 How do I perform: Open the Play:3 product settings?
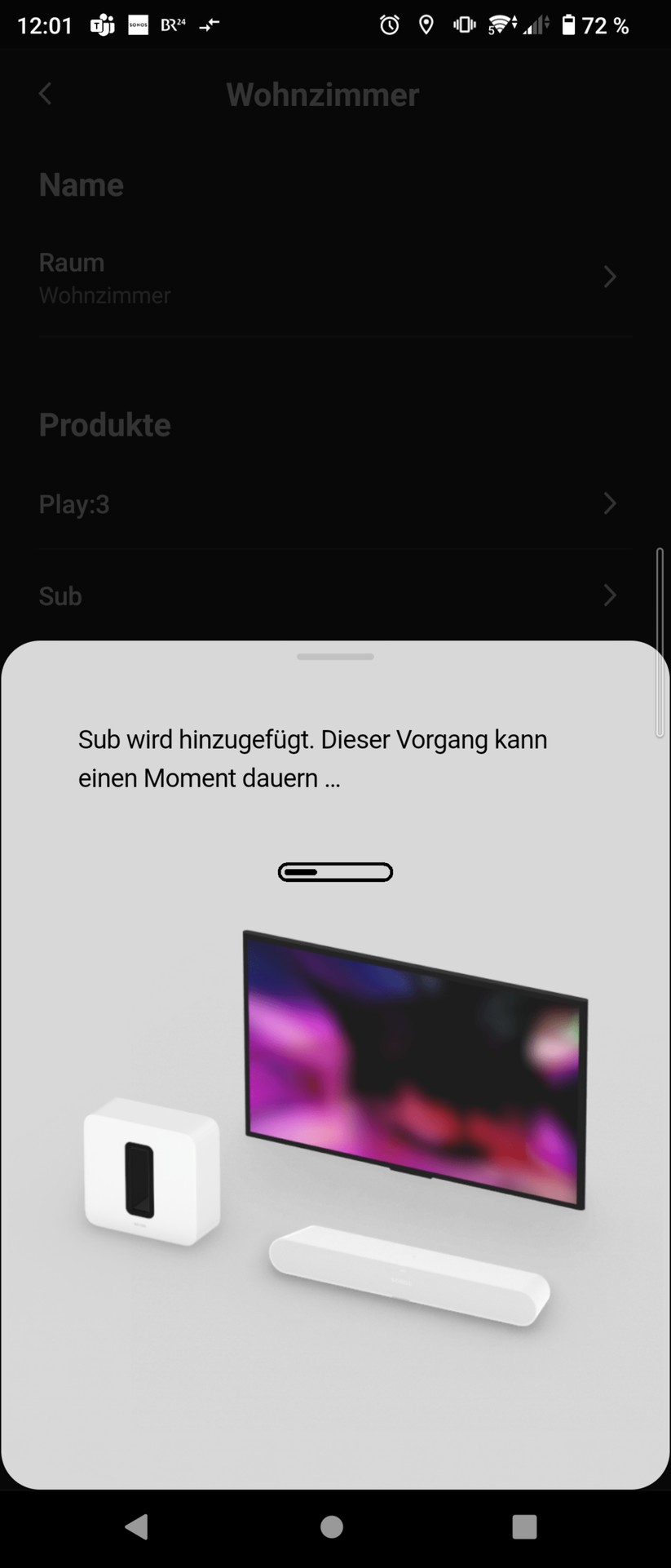[x=334, y=504]
